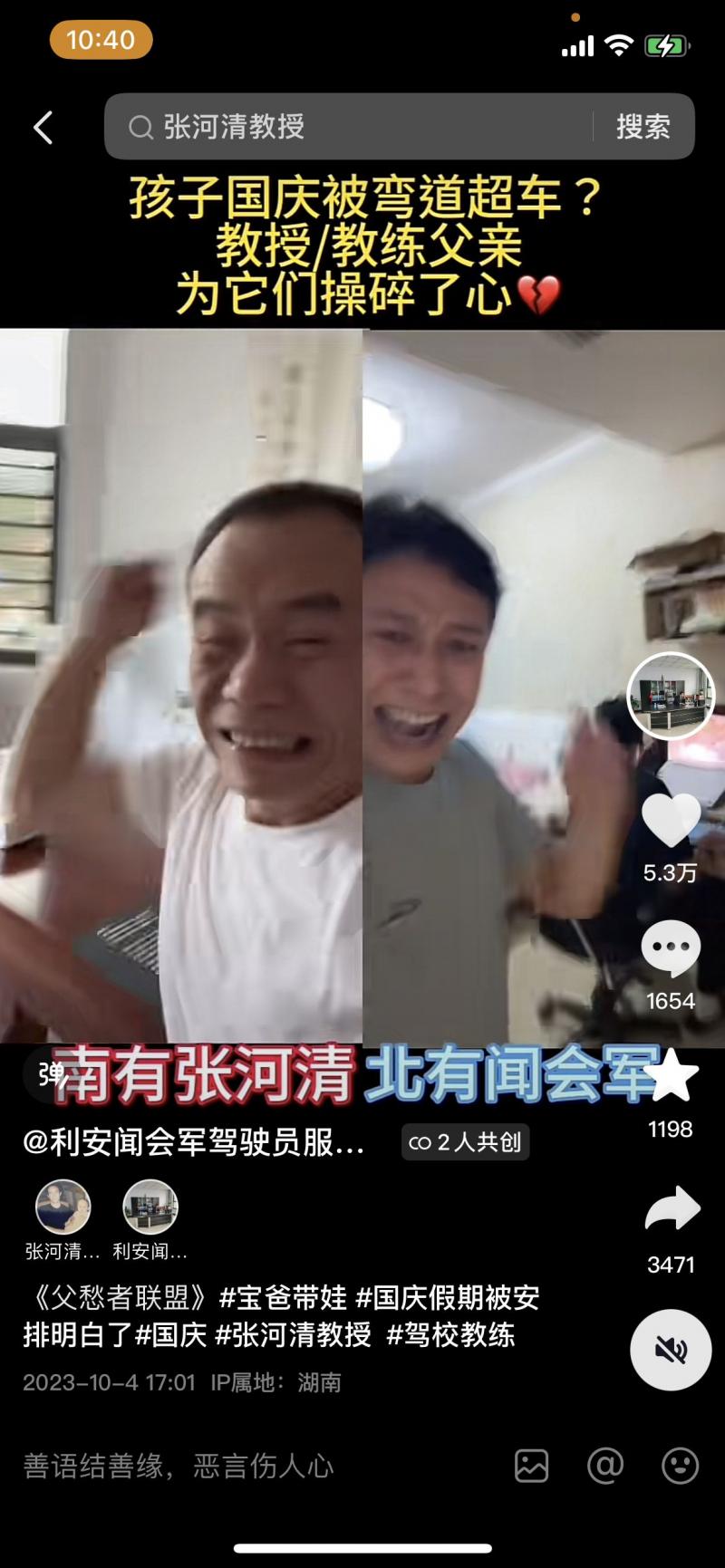
Task: Open the creator's round profile avatar
Action: pos(671,696)
